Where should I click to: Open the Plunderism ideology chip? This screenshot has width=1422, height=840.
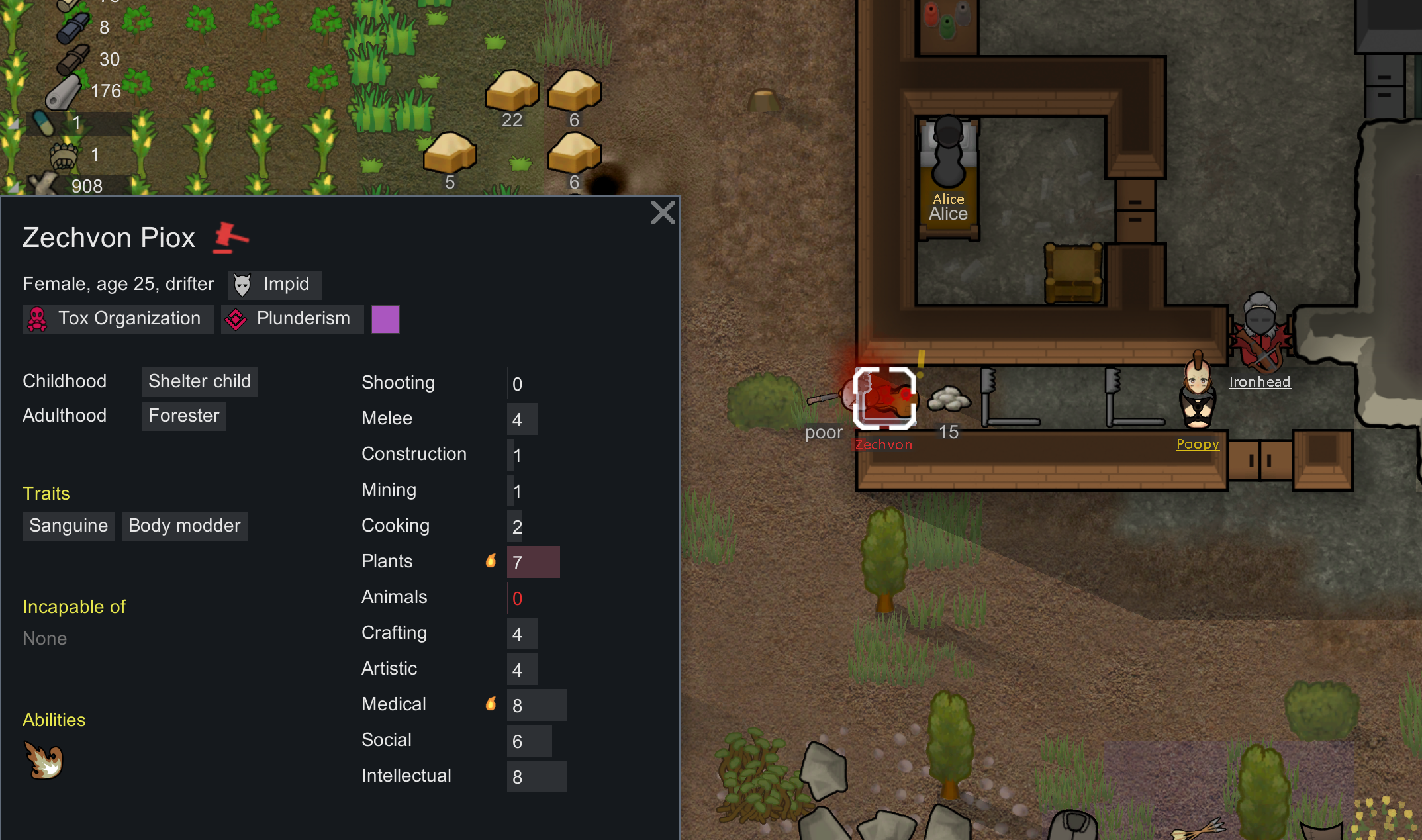pos(292,319)
